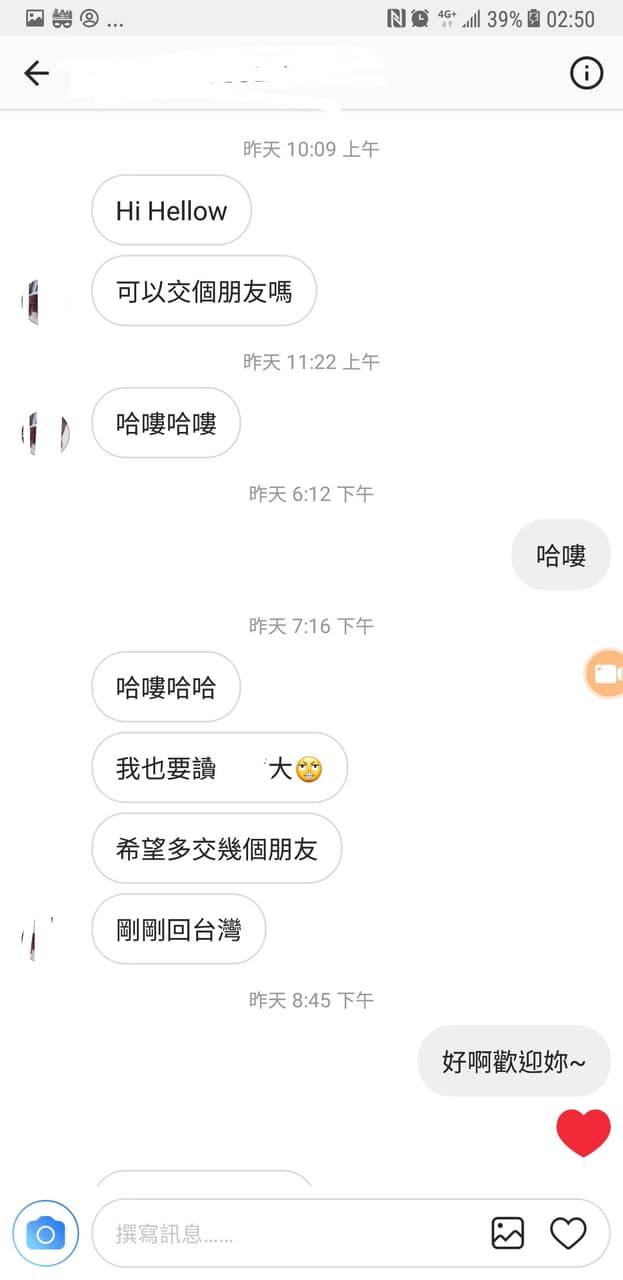The height and width of the screenshot is (1280, 623).
Task: Open conversation details info icon
Action: click(x=586, y=73)
